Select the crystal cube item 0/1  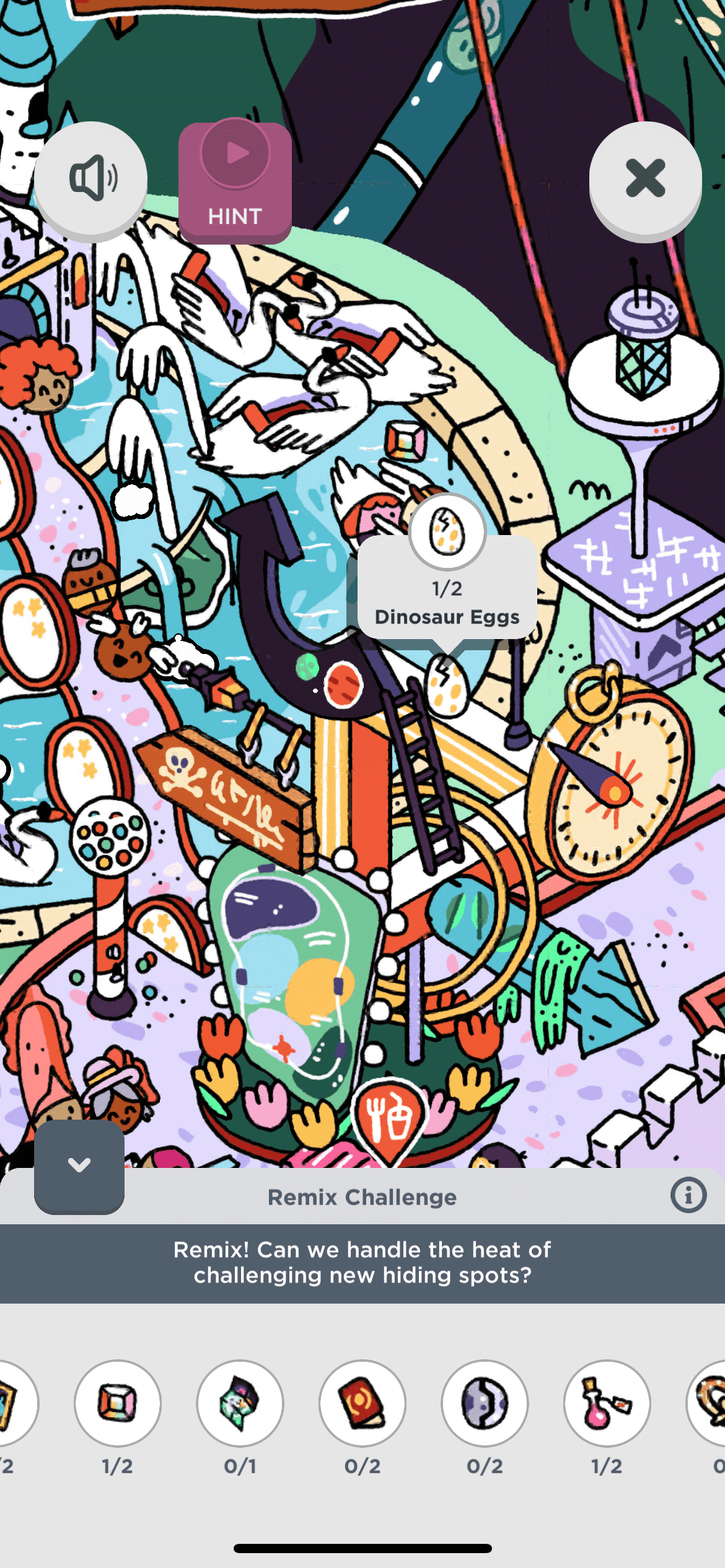[x=240, y=1403]
